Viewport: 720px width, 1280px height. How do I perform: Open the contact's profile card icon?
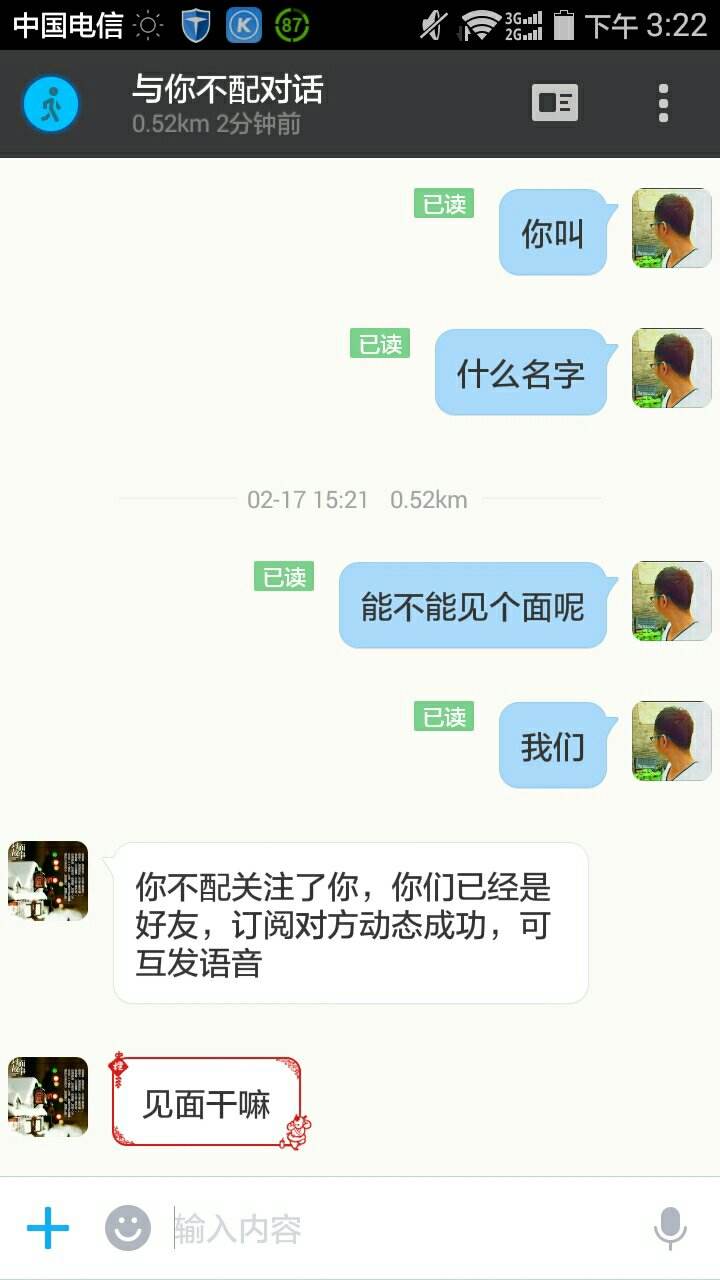click(x=553, y=102)
